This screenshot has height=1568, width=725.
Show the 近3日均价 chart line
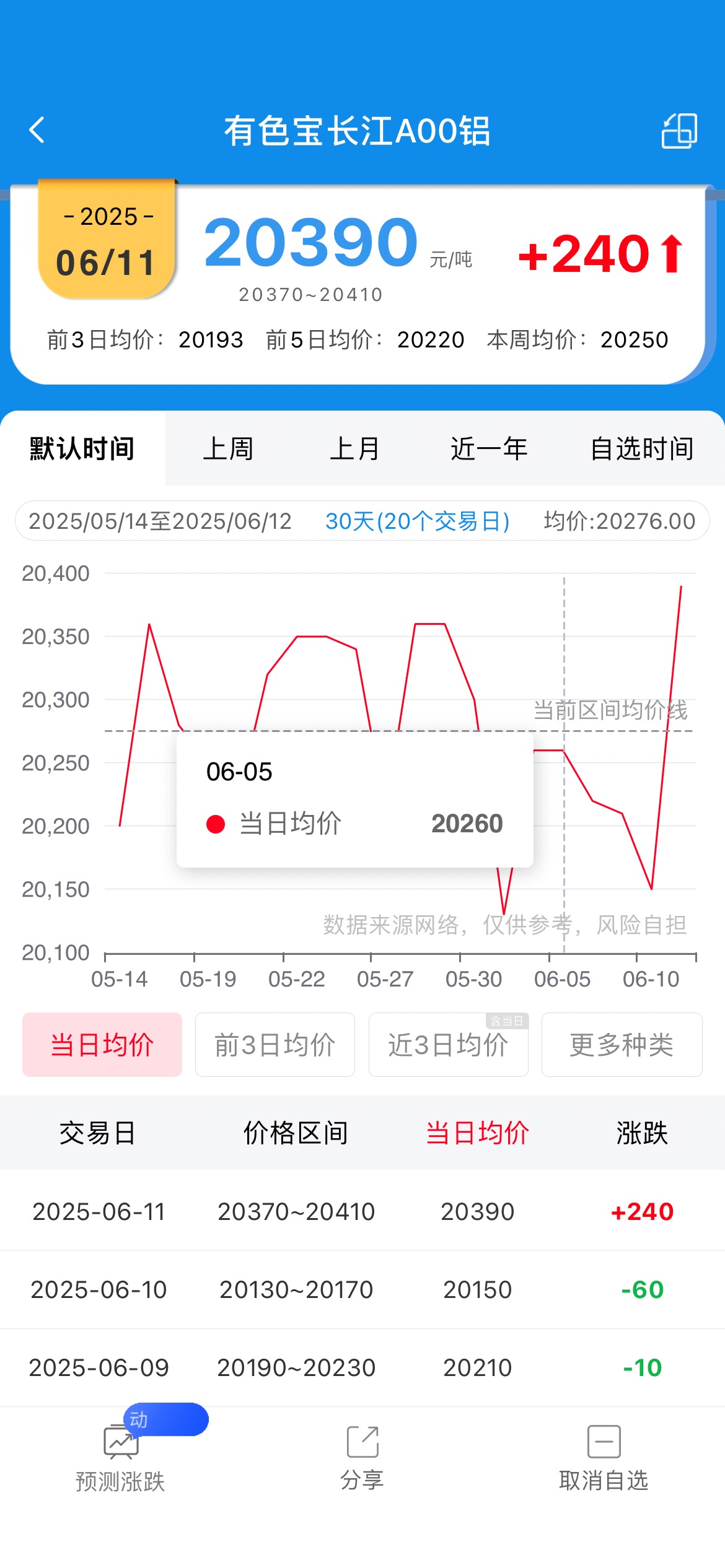(x=448, y=1045)
